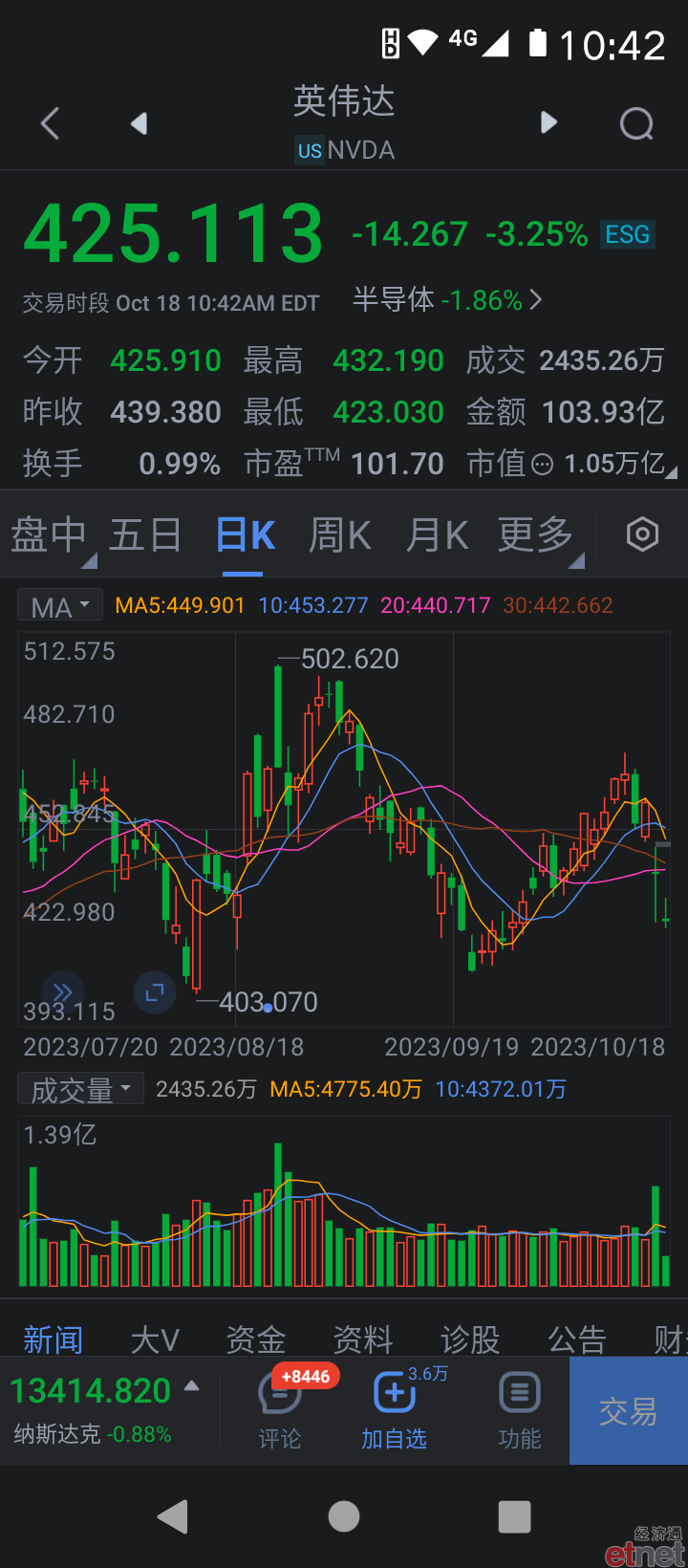Tap the ESG badge
Viewport: 688px width, 1568px height.
coord(628,234)
